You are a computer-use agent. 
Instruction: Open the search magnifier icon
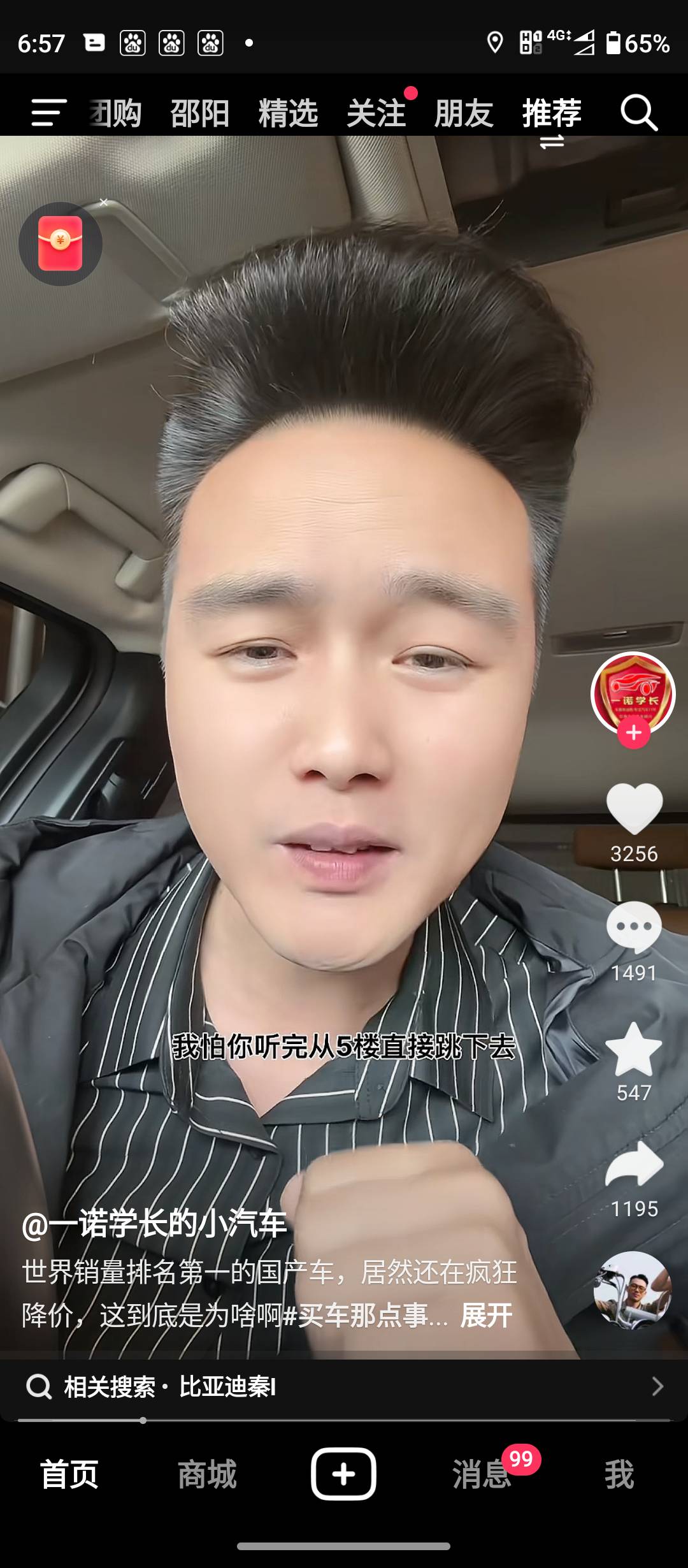pyautogui.click(x=638, y=113)
